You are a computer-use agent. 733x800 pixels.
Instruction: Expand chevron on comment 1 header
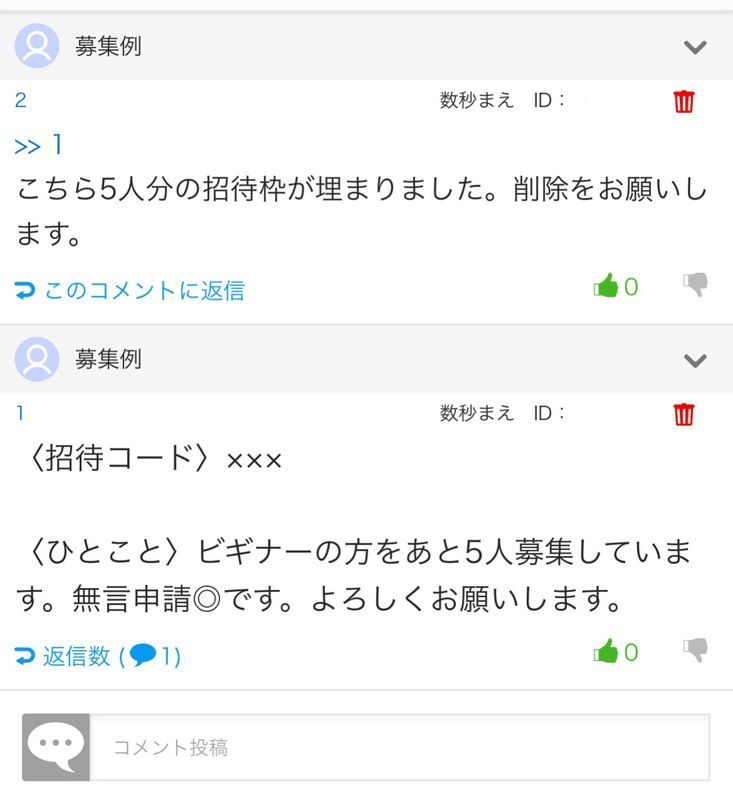point(695,360)
